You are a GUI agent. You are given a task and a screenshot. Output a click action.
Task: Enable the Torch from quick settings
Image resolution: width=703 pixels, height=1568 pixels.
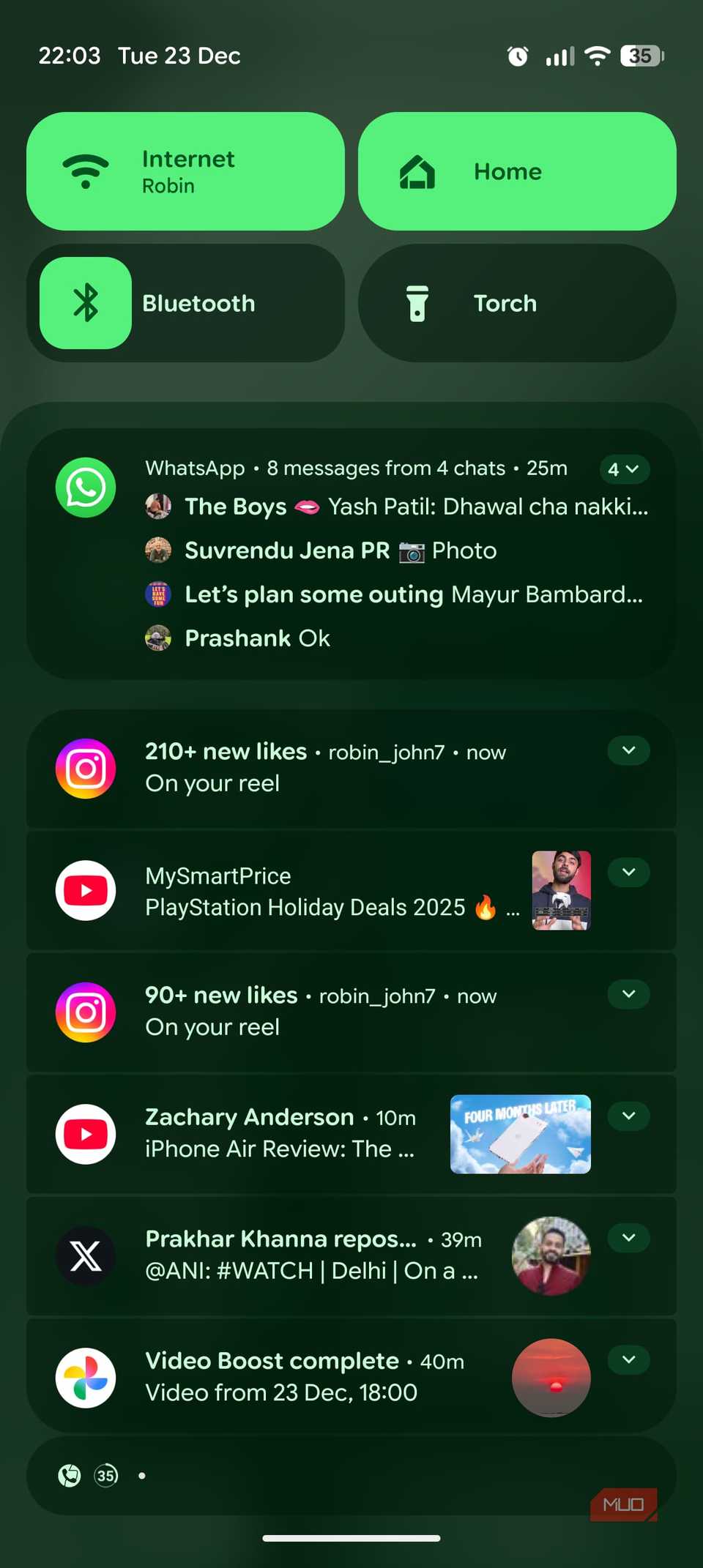tap(517, 303)
